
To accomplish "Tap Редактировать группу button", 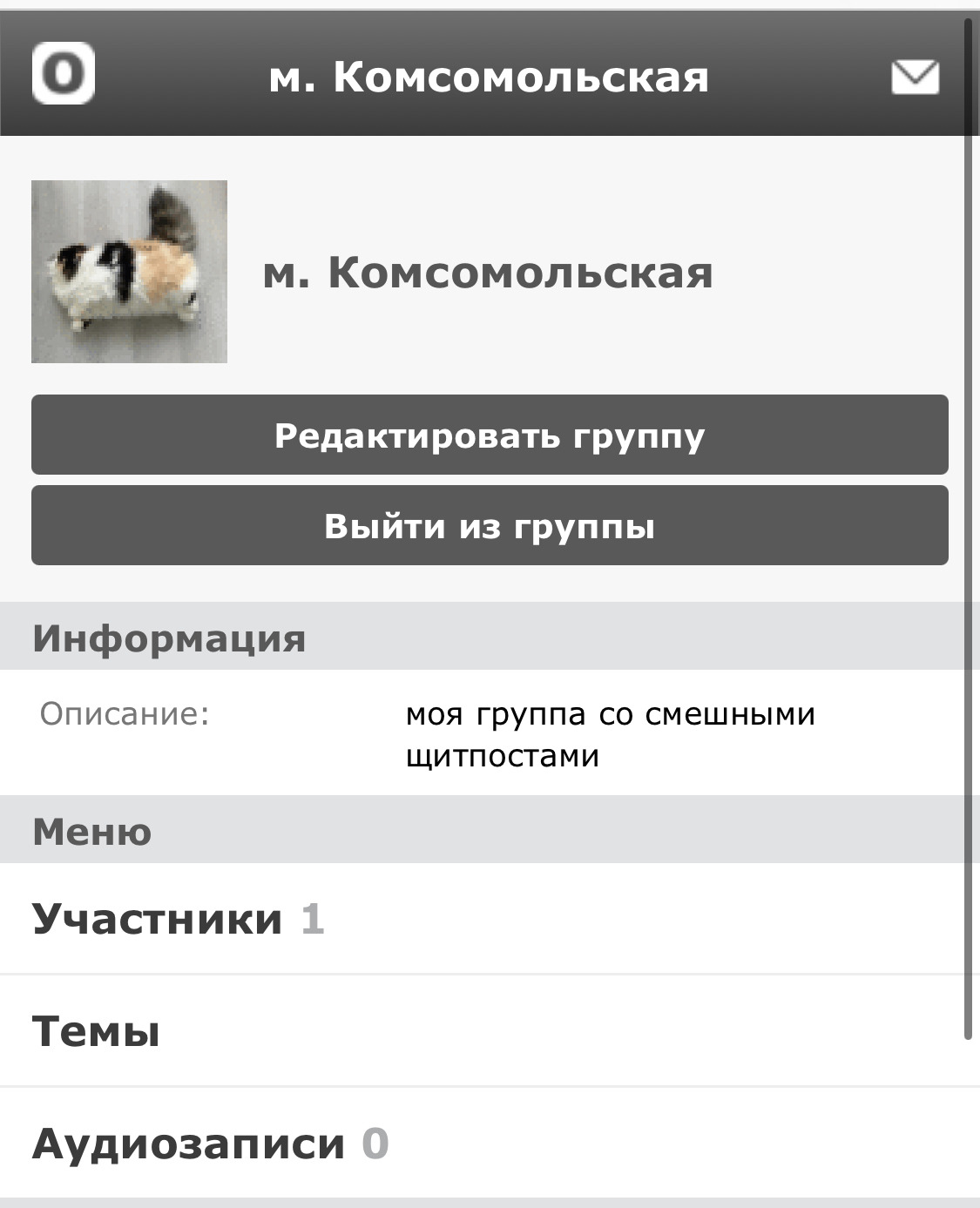I will click(490, 435).
